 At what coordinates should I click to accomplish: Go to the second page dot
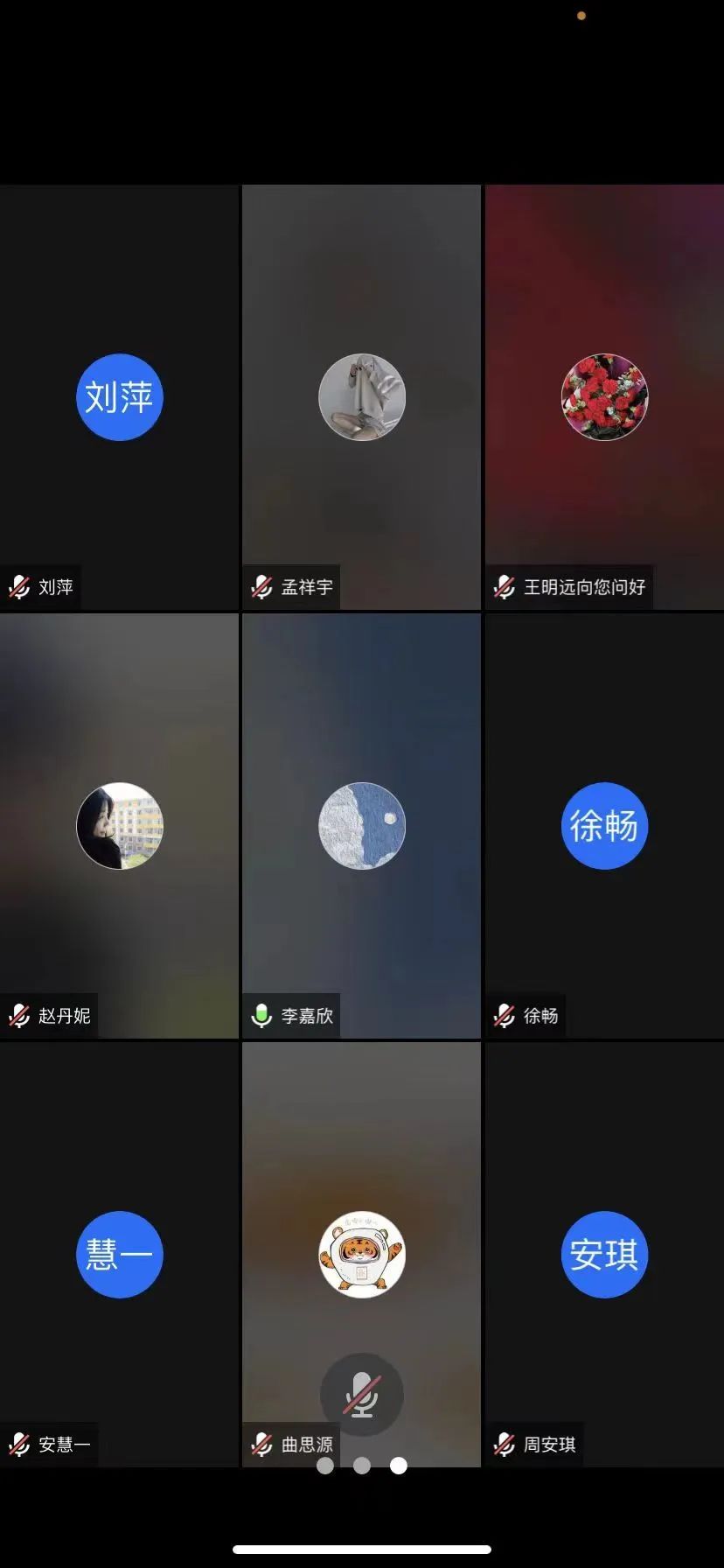click(x=362, y=1466)
